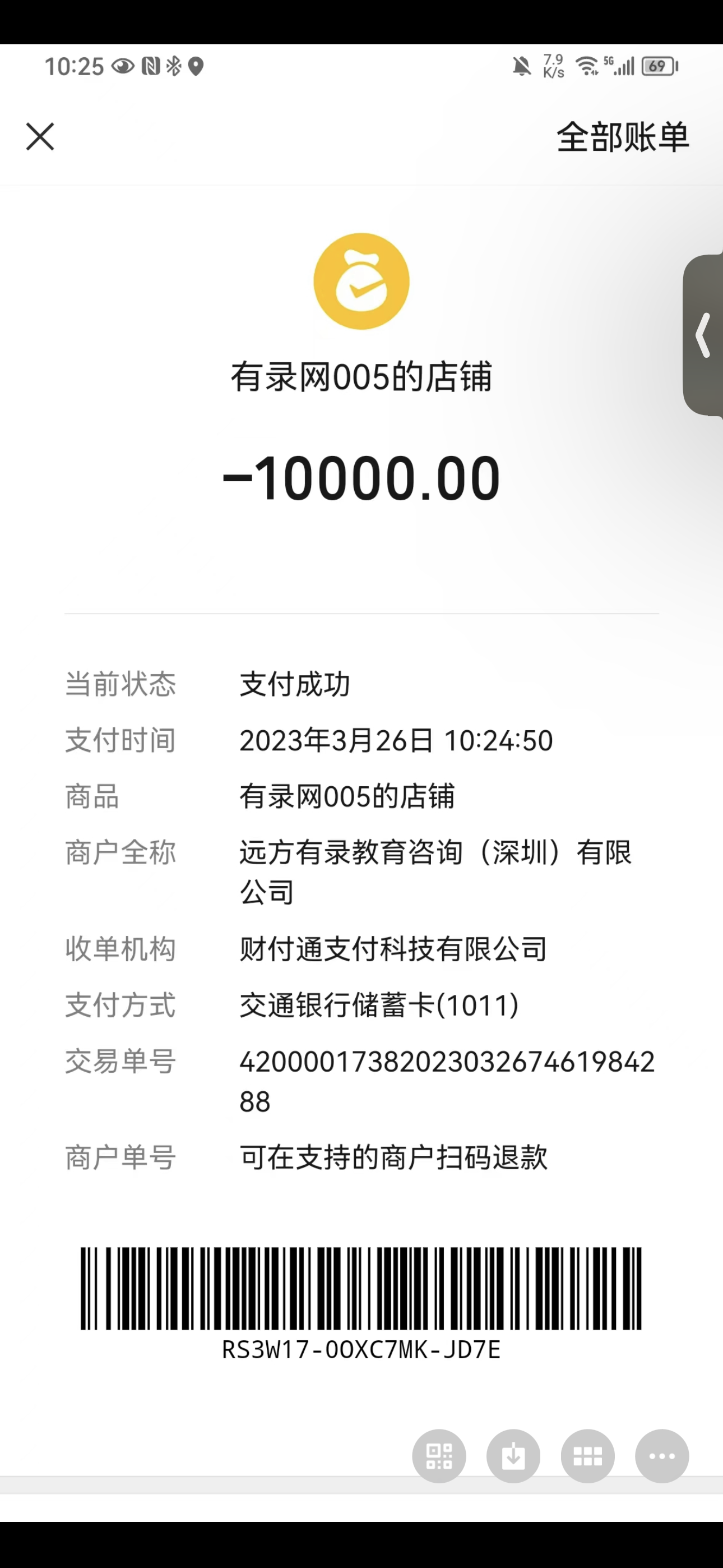Open 全部账单 to view all bills
This screenshot has height=1568, width=723.
[x=623, y=137]
